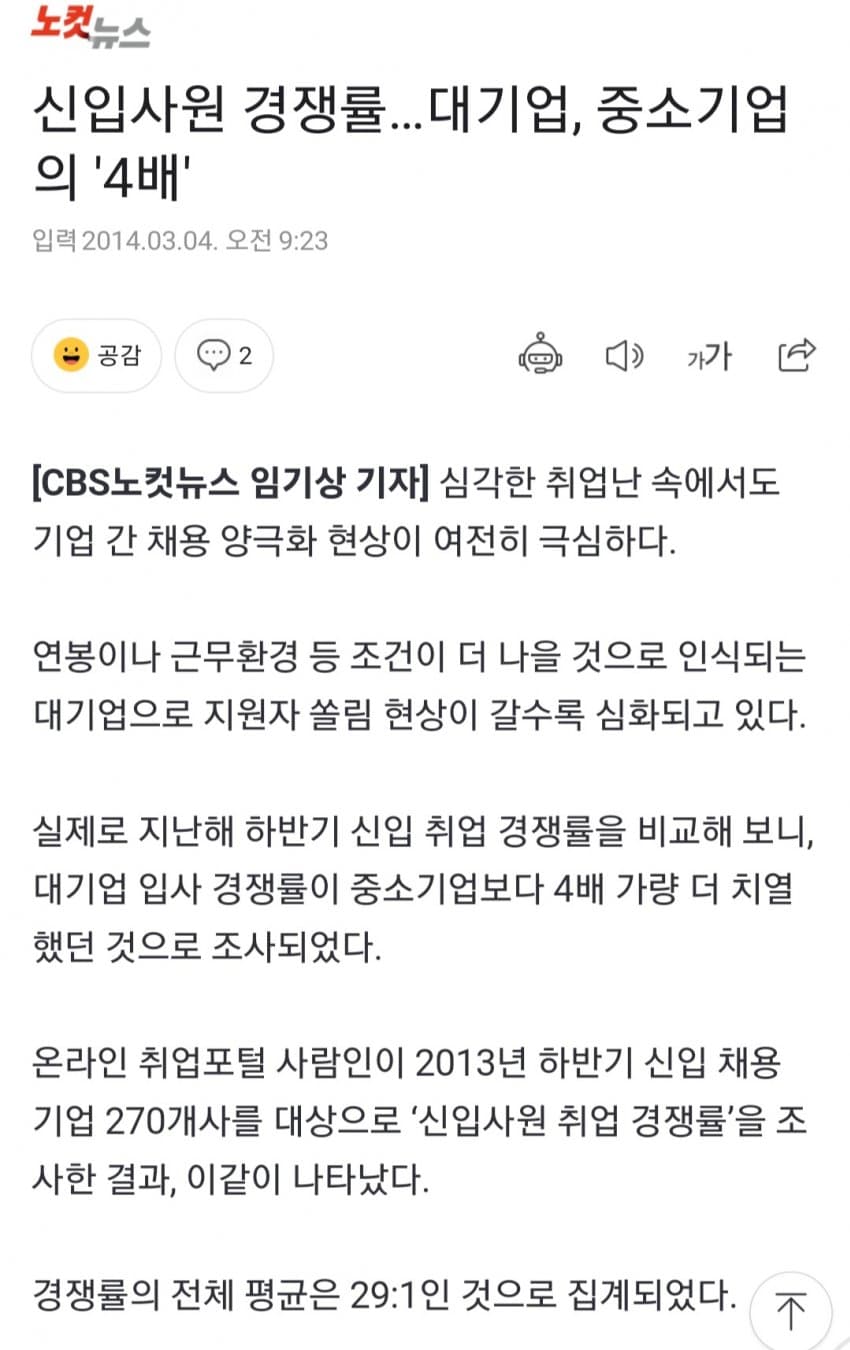850x1350 pixels.
Task: Tap the 공감 reaction button
Action: (x=96, y=355)
